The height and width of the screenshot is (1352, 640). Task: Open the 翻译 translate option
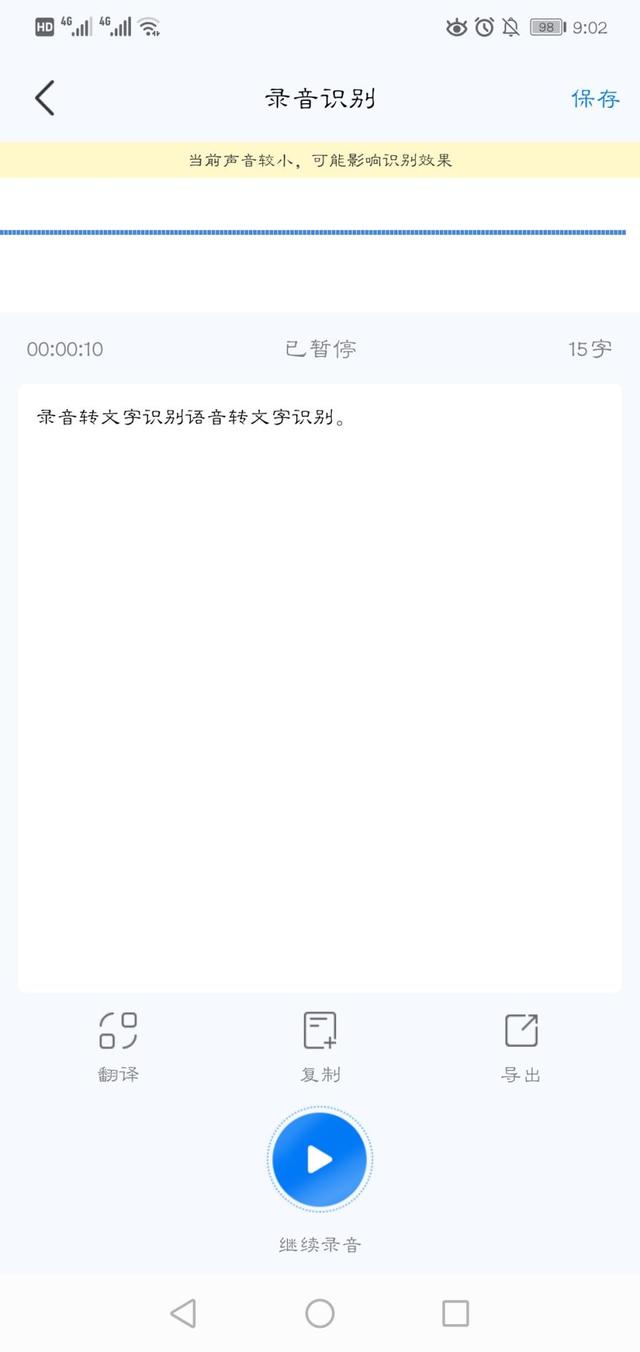(118, 1044)
